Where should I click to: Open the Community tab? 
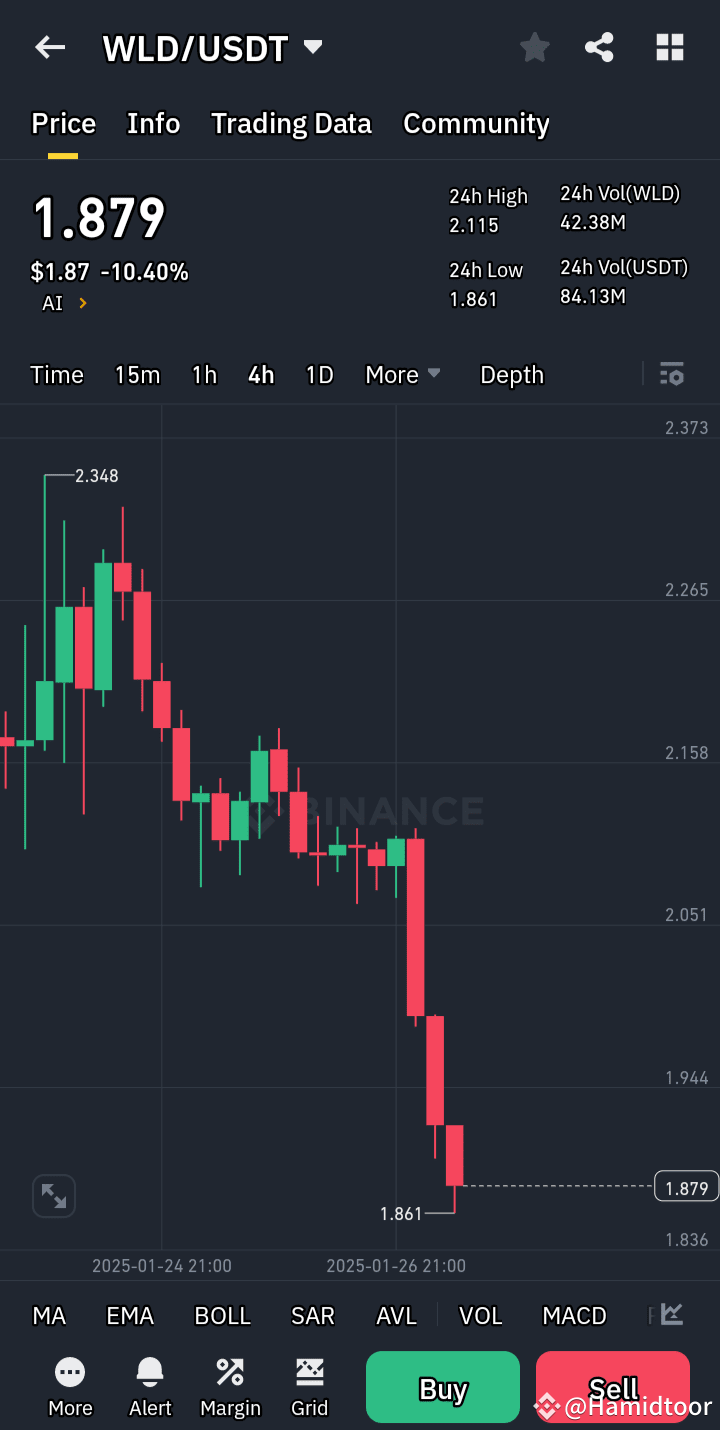click(476, 123)
